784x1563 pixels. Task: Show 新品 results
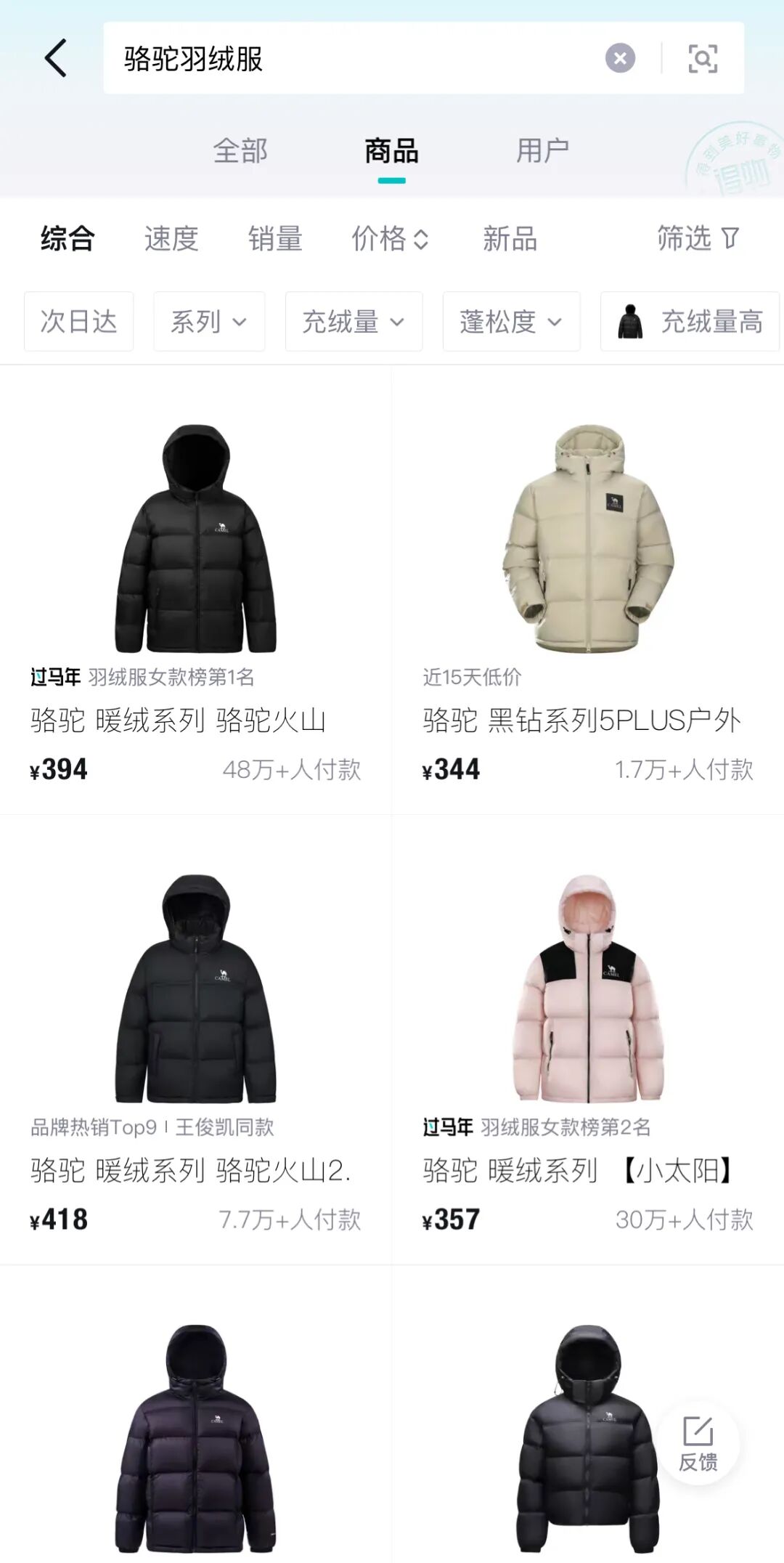510,238
